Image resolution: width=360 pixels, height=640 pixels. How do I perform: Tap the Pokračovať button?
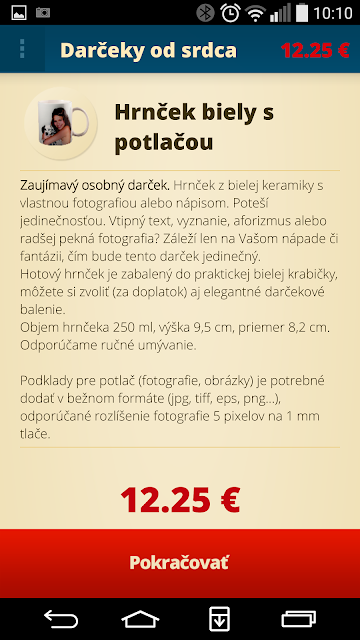click(x=180, y=563)
